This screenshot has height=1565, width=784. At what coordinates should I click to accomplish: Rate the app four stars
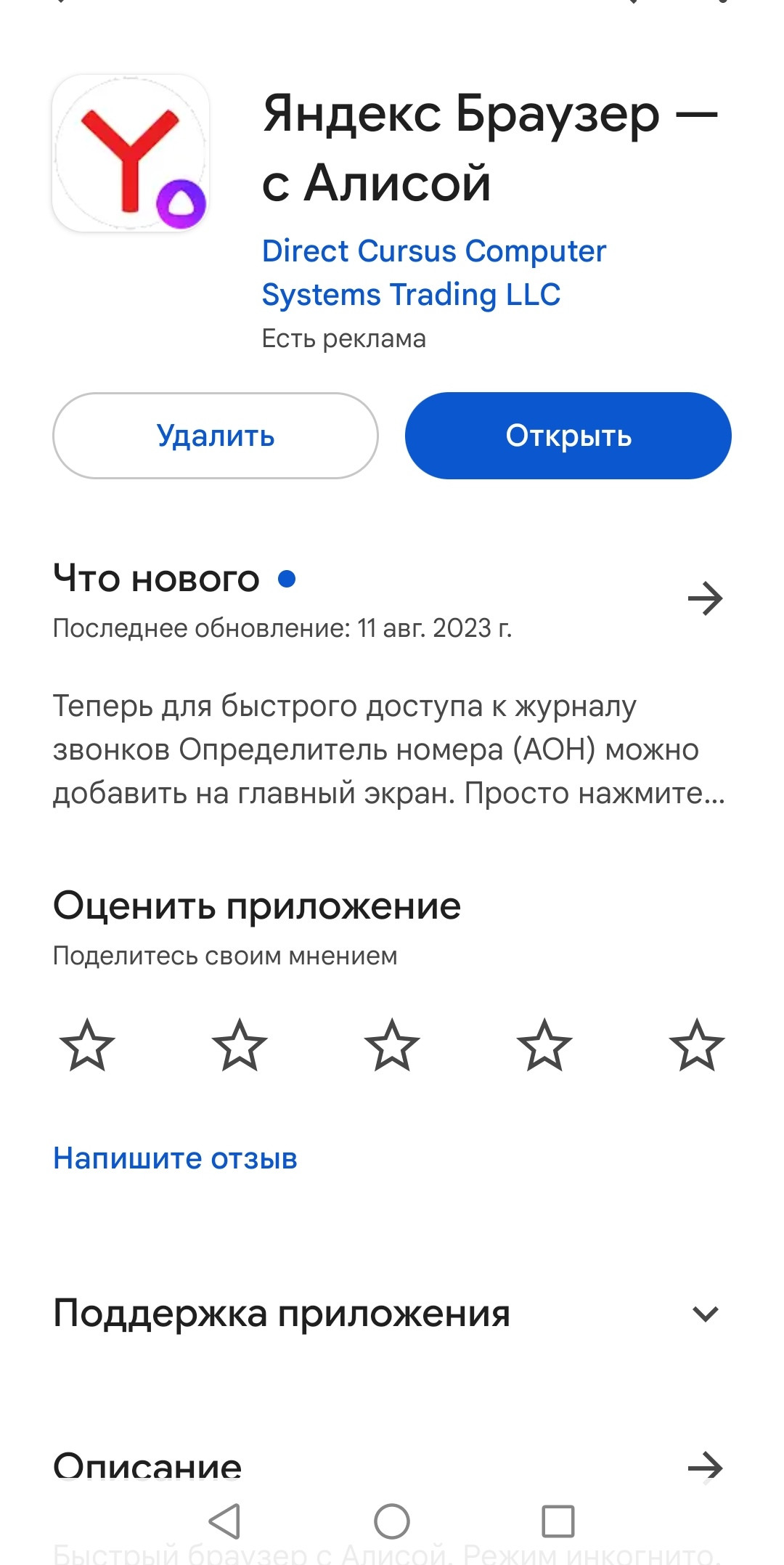(x=544, y=1046)
